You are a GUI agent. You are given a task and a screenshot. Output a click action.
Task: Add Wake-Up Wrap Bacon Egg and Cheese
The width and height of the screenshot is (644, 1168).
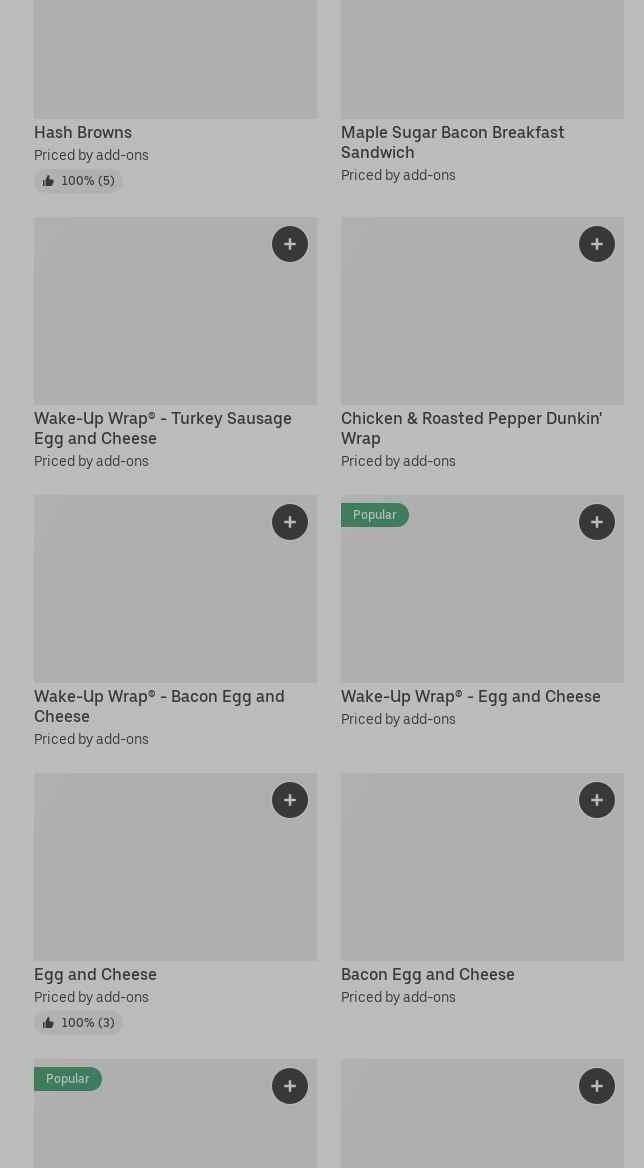(x=290, y=522)
